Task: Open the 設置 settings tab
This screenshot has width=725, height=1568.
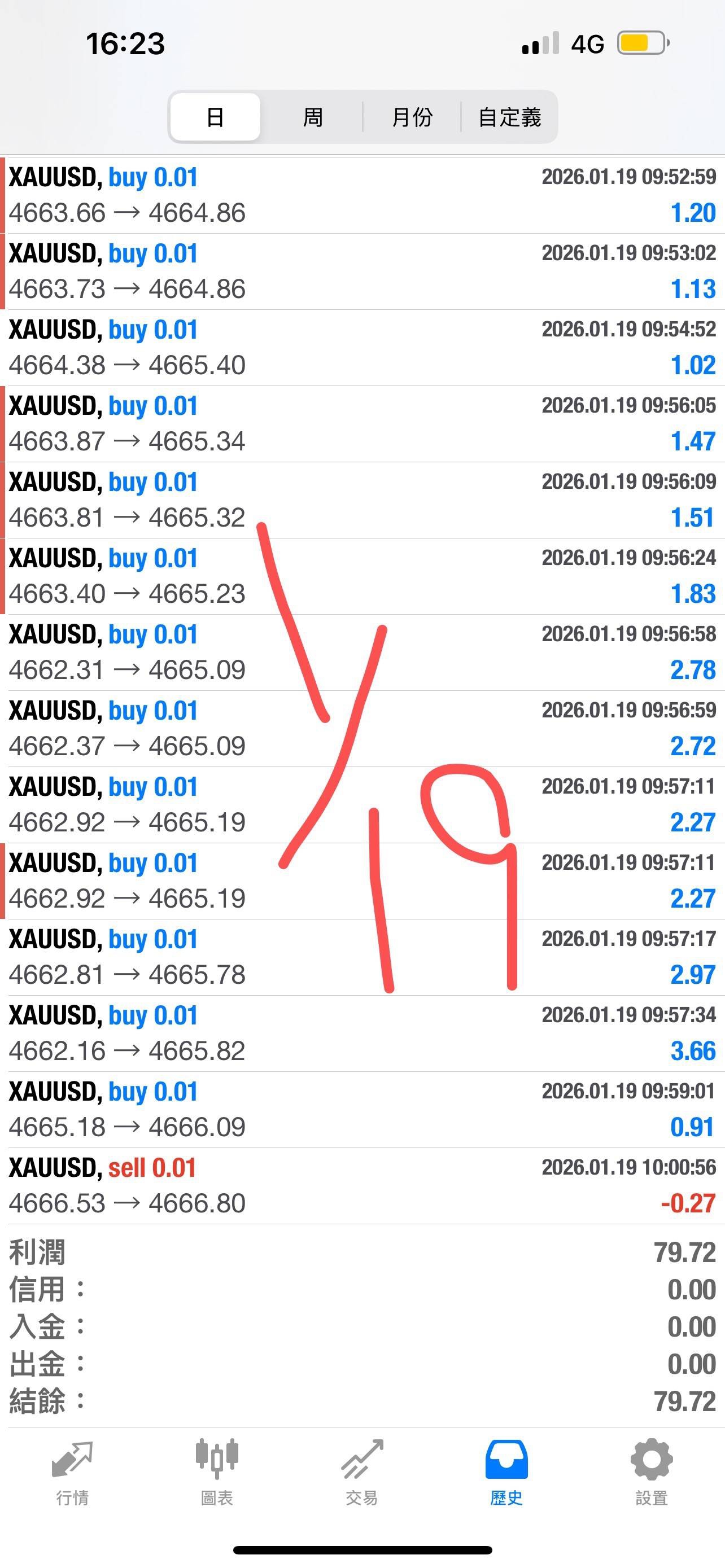Action: point(652,1470)
